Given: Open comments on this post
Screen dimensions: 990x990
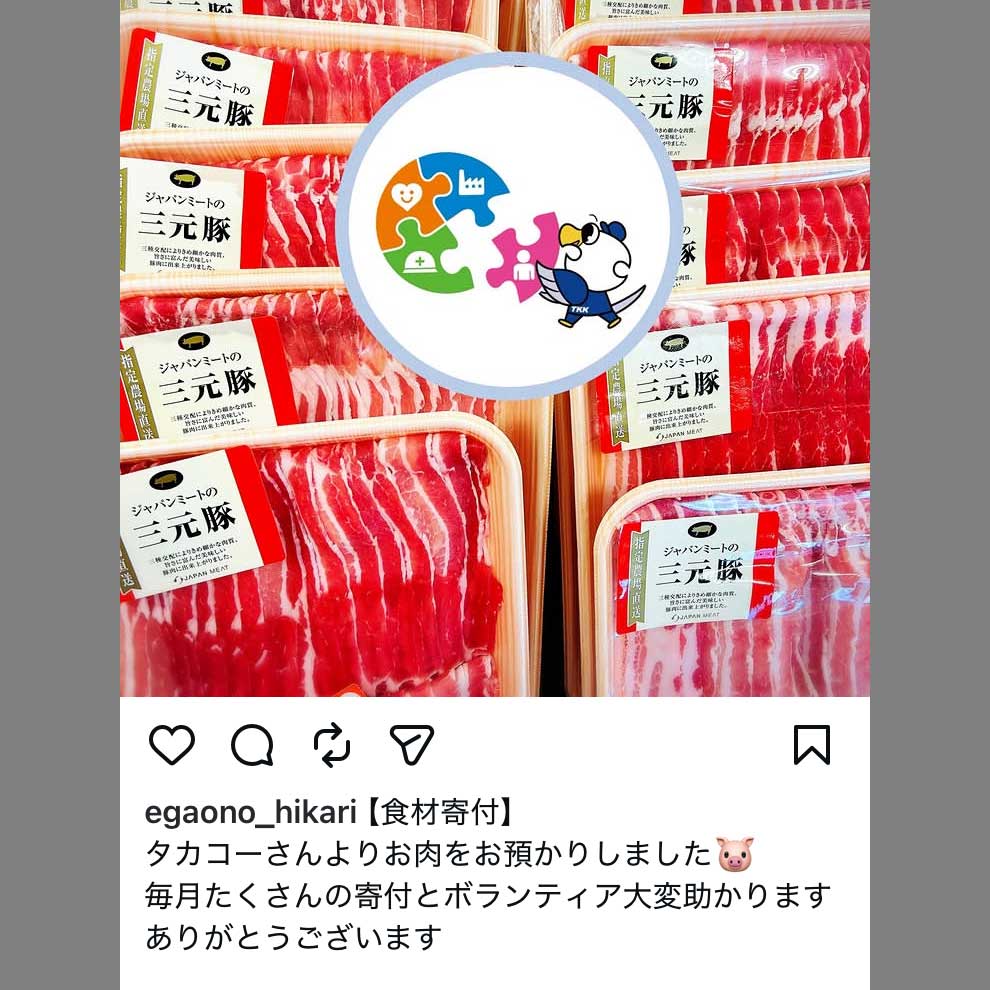Looking at the screenshot, I should (x=252, y=745).
